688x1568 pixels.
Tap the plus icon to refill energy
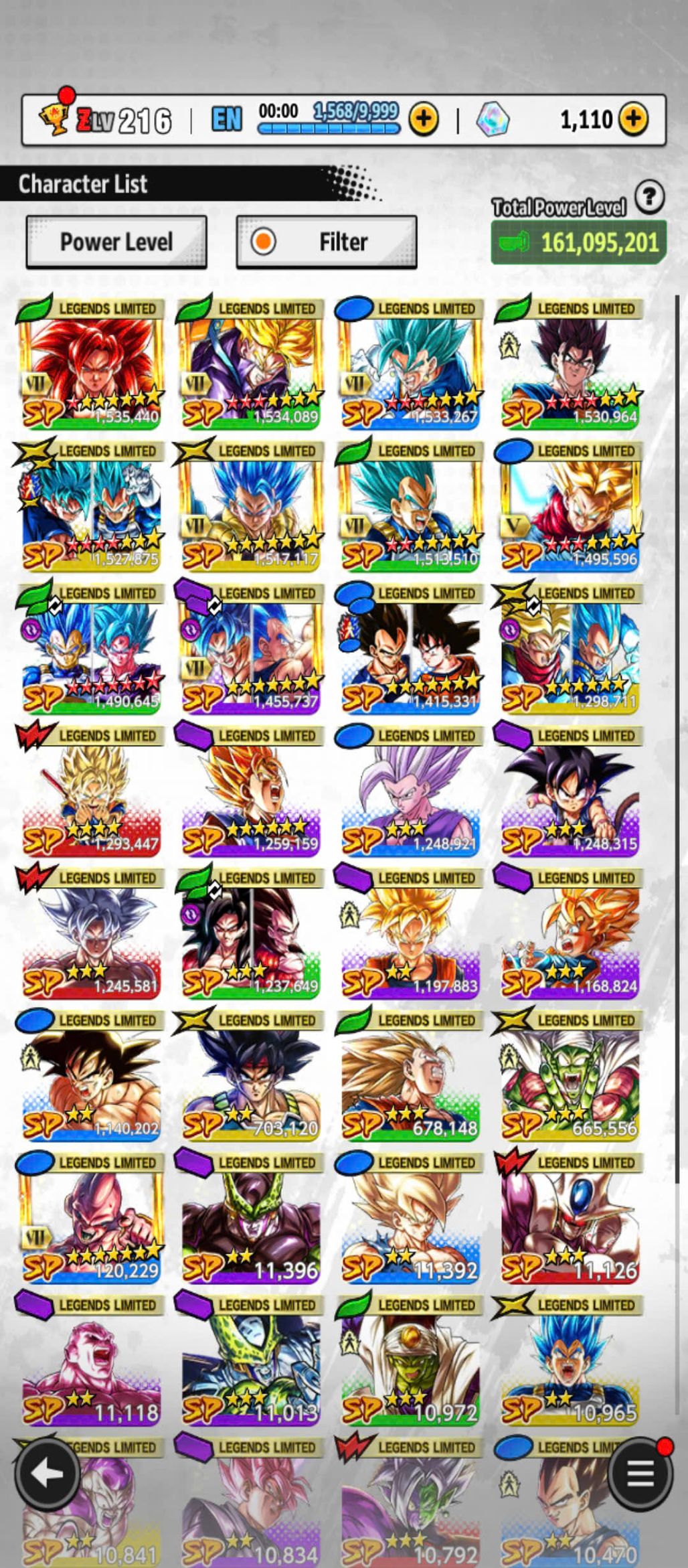tap(424, 120)
